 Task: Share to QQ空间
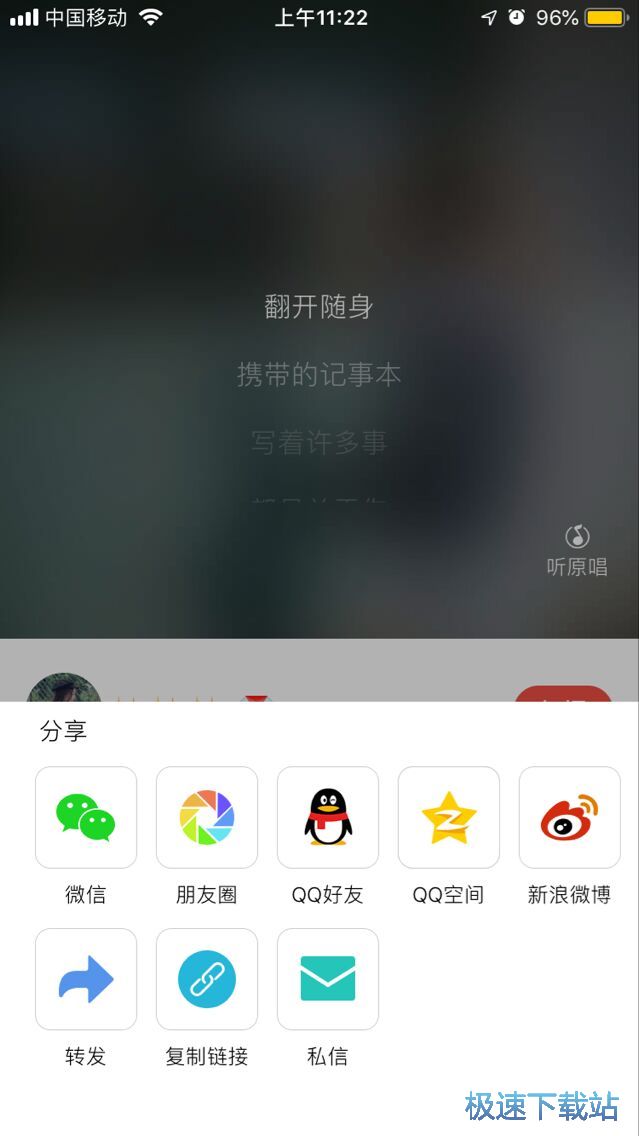pyautogui.click(x=449, y=817)
